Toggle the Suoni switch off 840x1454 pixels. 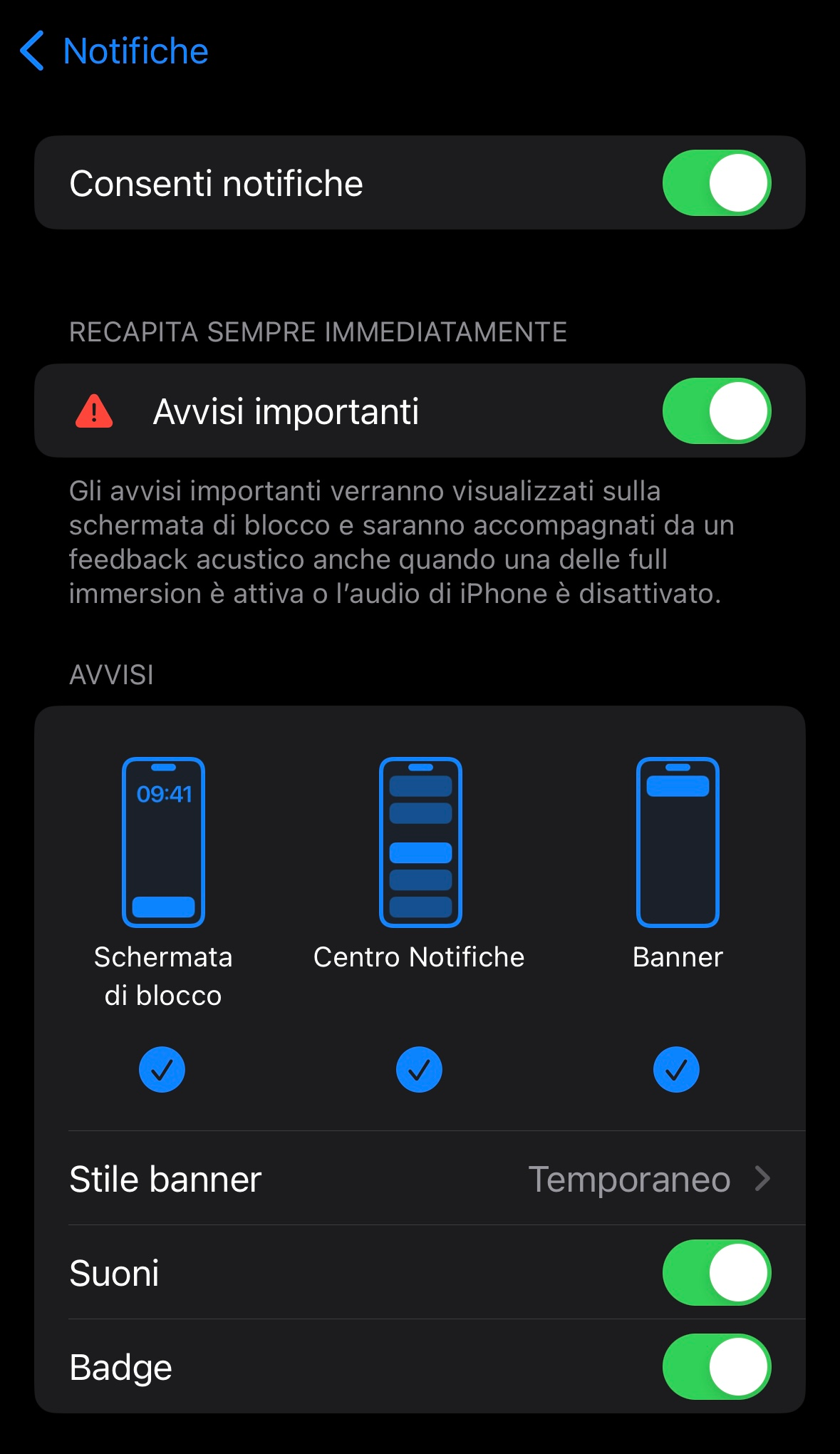coord(716,1273)
